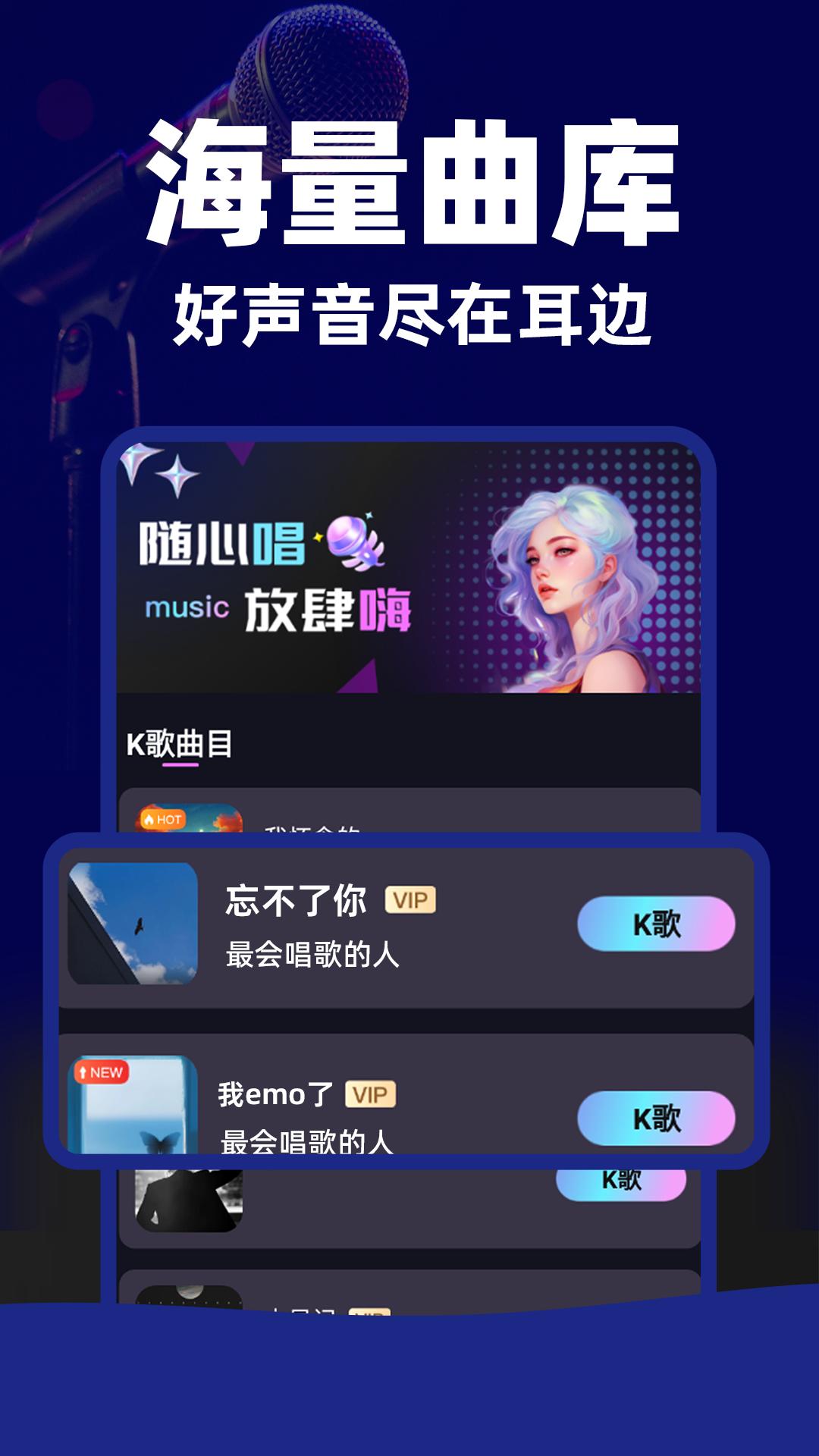Open the song titled 我emo了

click(x=273, y=1093)
